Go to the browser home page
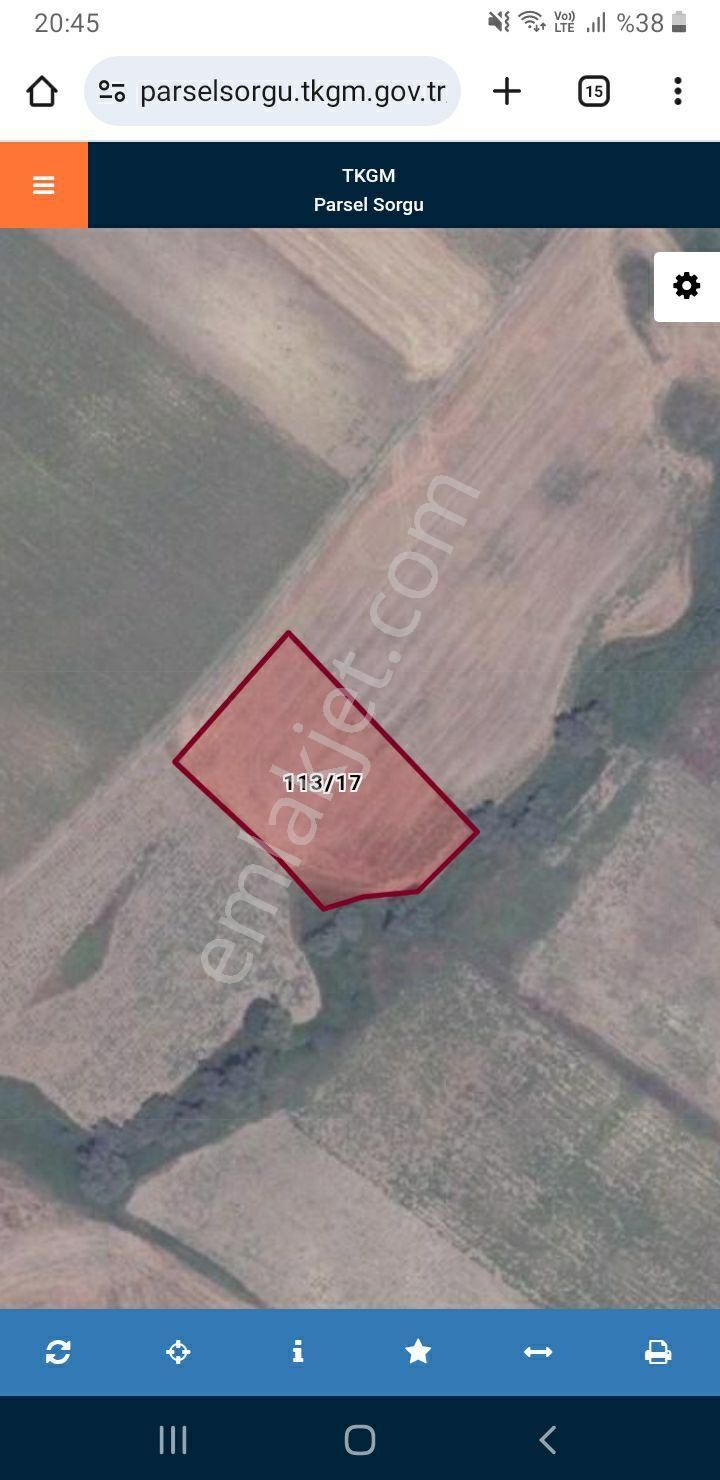This screenshot has width=720, height=1480. (x=42, y=92)
